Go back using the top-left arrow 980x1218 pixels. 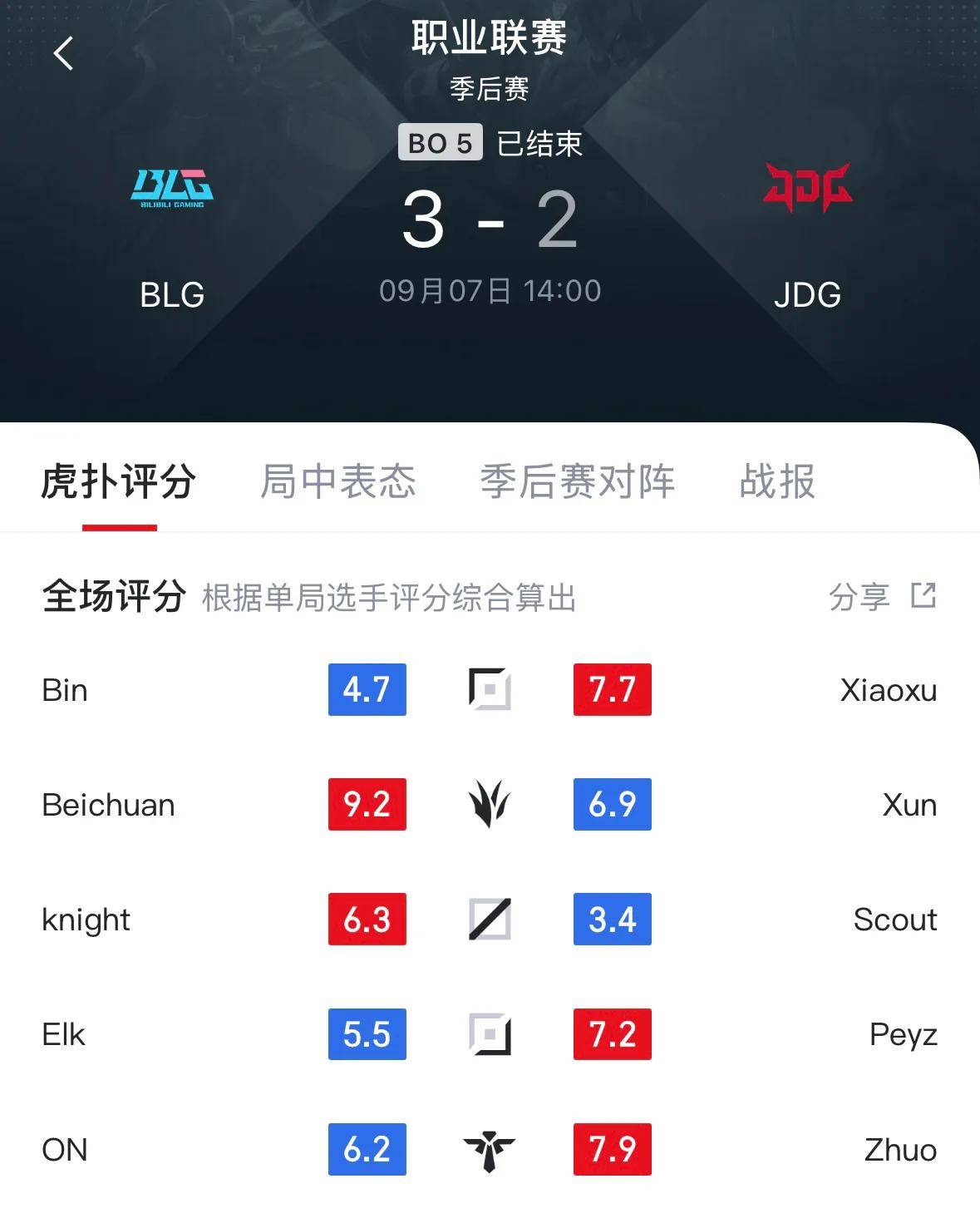tap(63, 54)
